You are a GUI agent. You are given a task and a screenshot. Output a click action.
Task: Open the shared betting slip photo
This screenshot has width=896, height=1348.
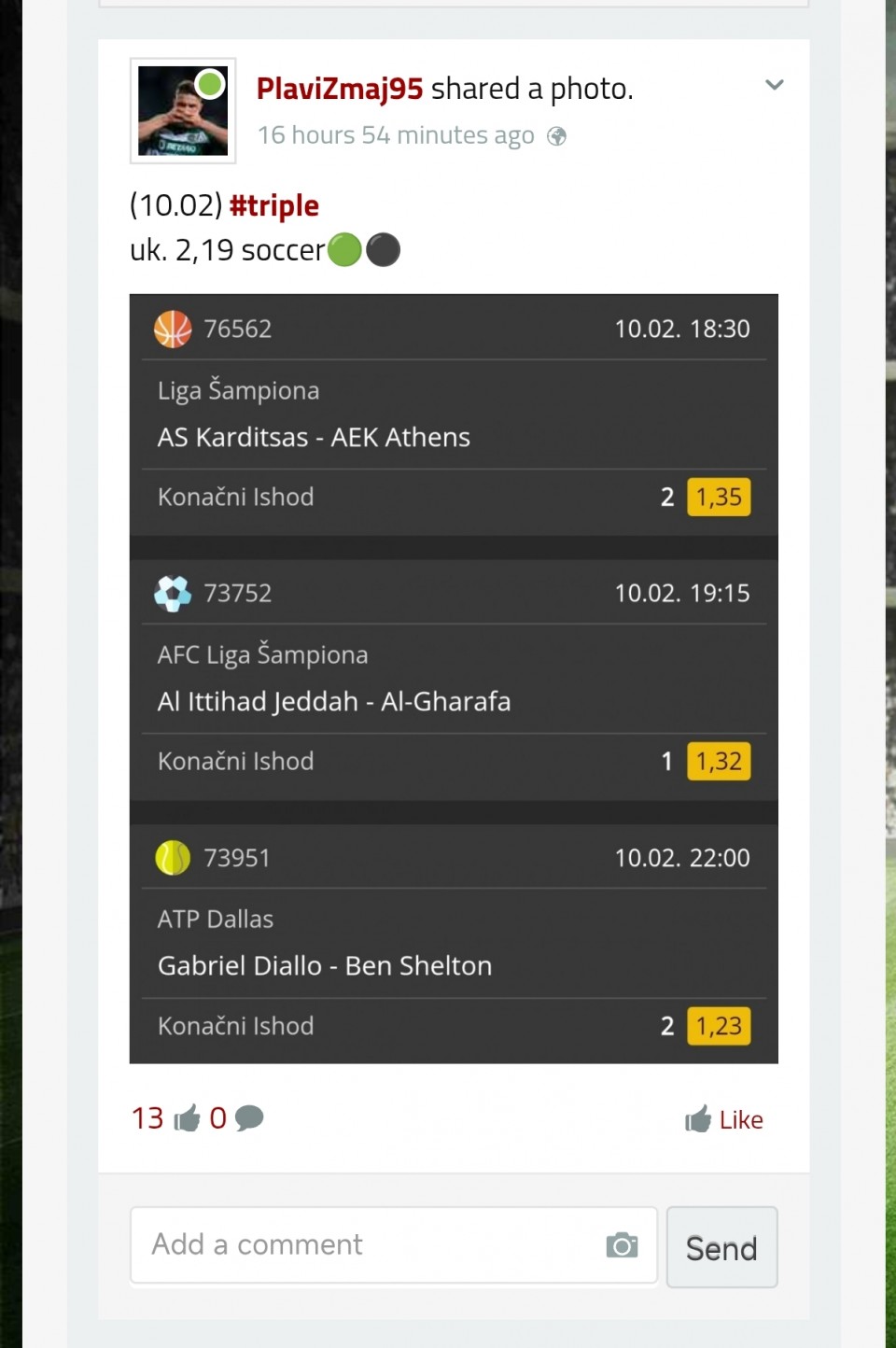point(454,679)
